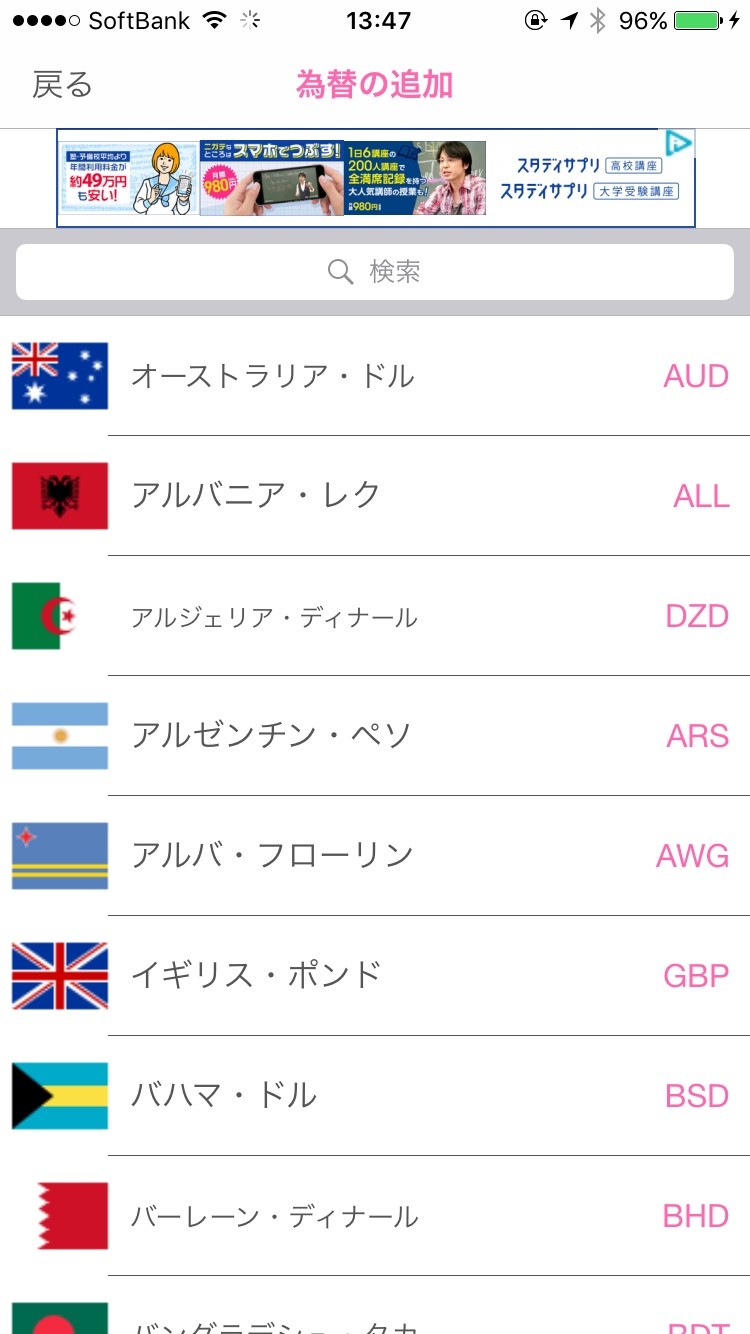Choose アルバニア・レク (ALL)
This screenshot has width=750, height=1334.
coord(375,496)
